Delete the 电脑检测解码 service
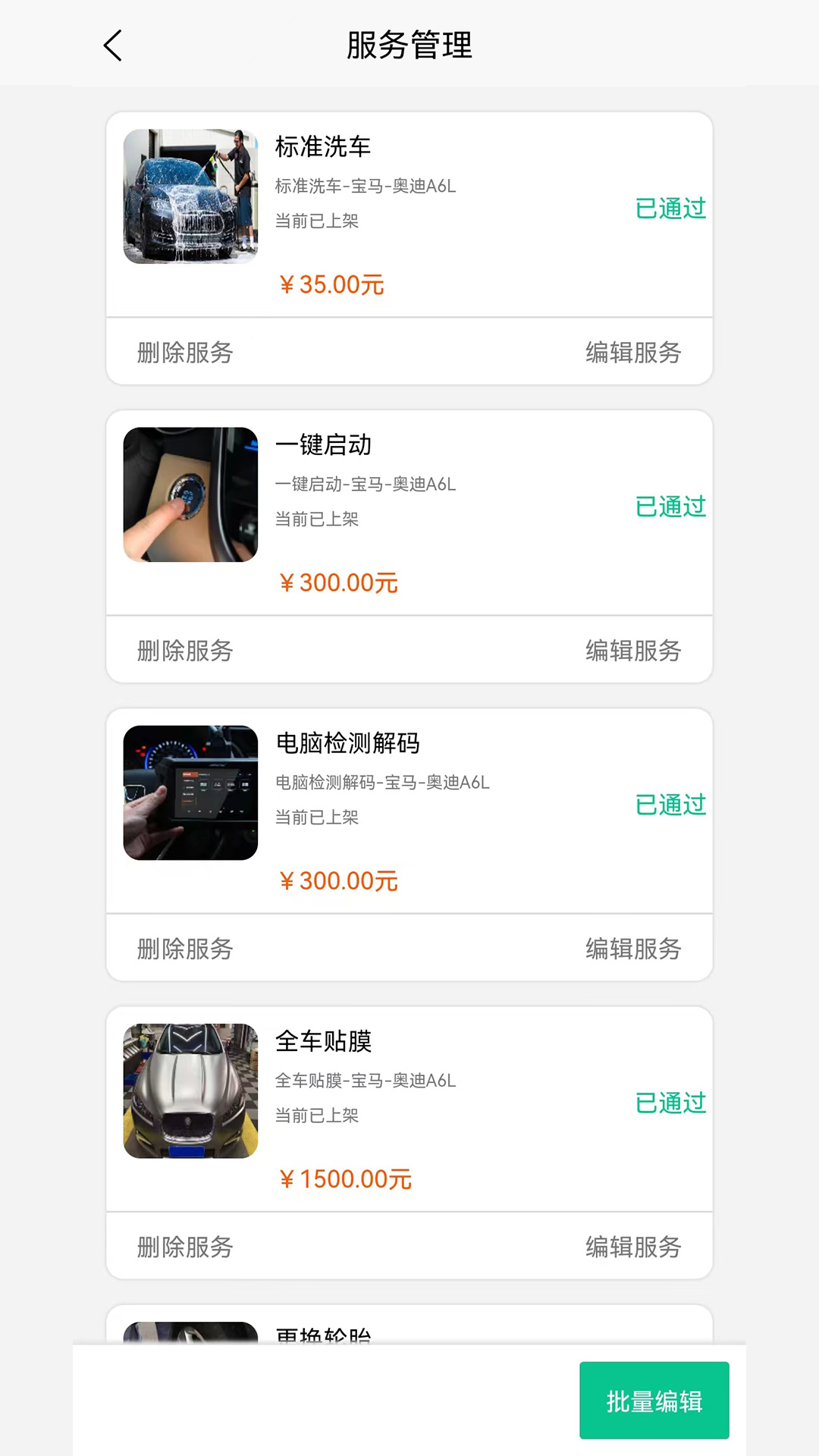Screen dimensions: 819x1456 185,949
